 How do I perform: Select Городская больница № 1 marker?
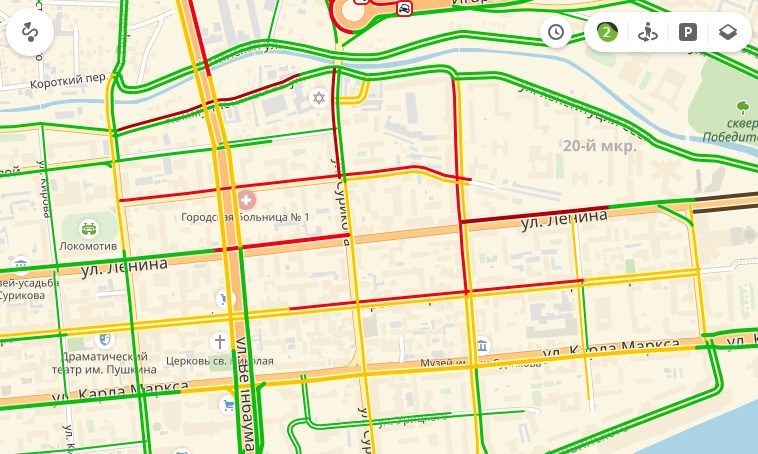245,201
